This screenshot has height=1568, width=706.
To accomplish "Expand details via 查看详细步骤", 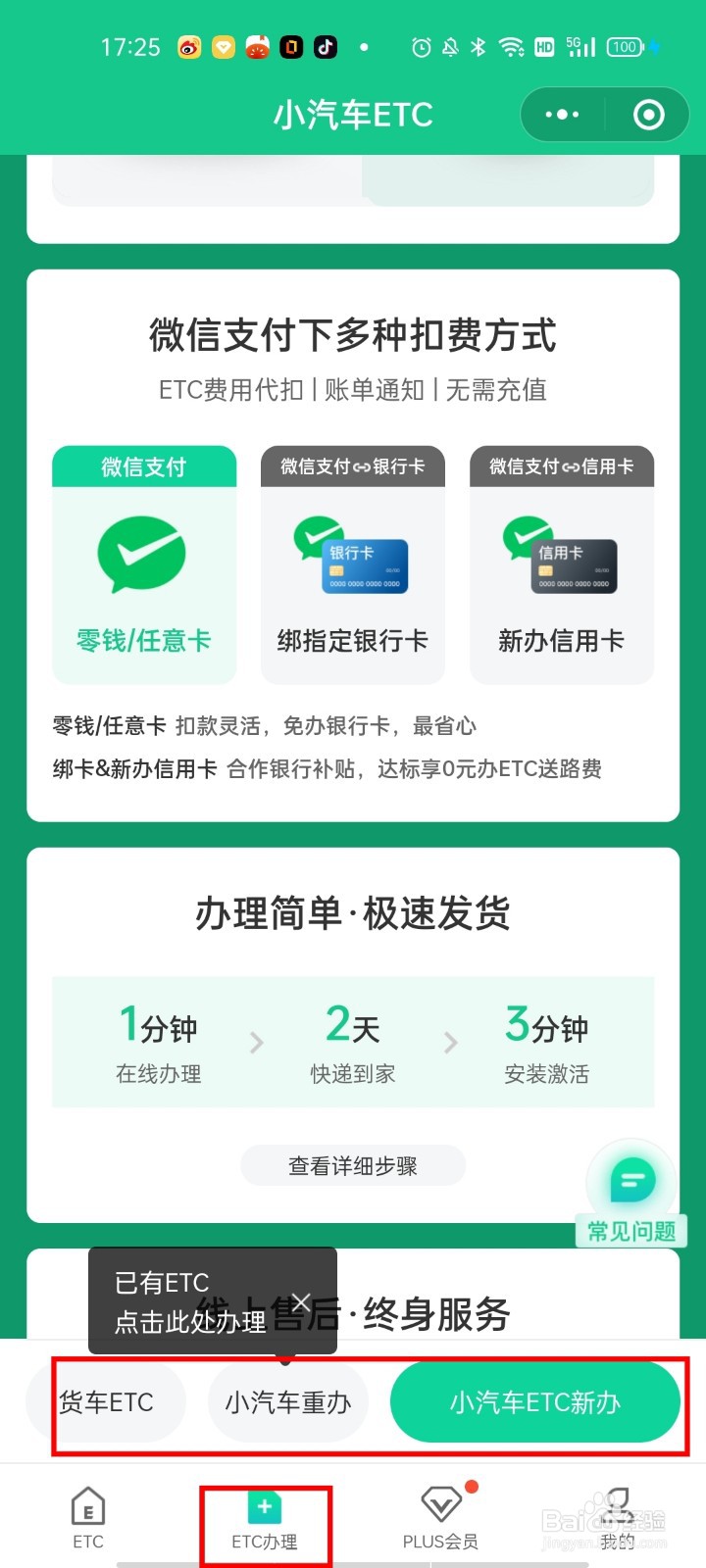I will point(352,1165).
